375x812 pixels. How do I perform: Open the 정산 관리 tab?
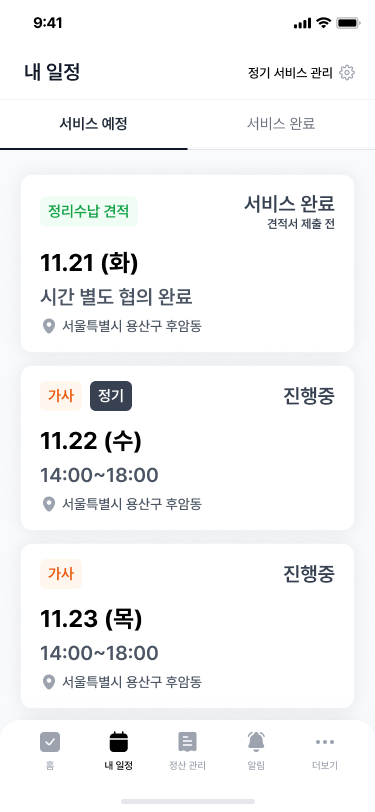188,750
